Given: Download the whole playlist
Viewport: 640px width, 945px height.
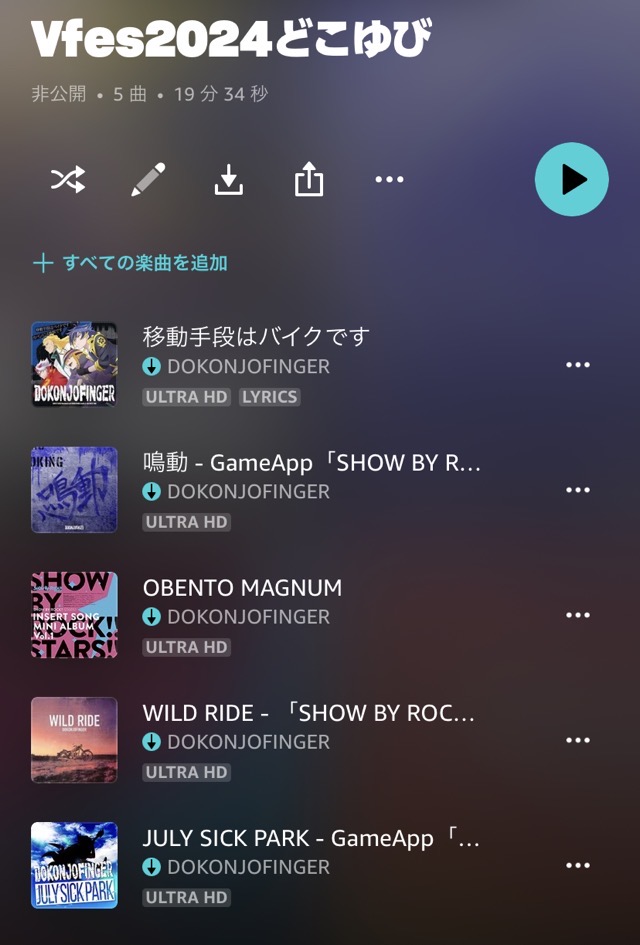Looking at the screenshot, I should point(229,180).
